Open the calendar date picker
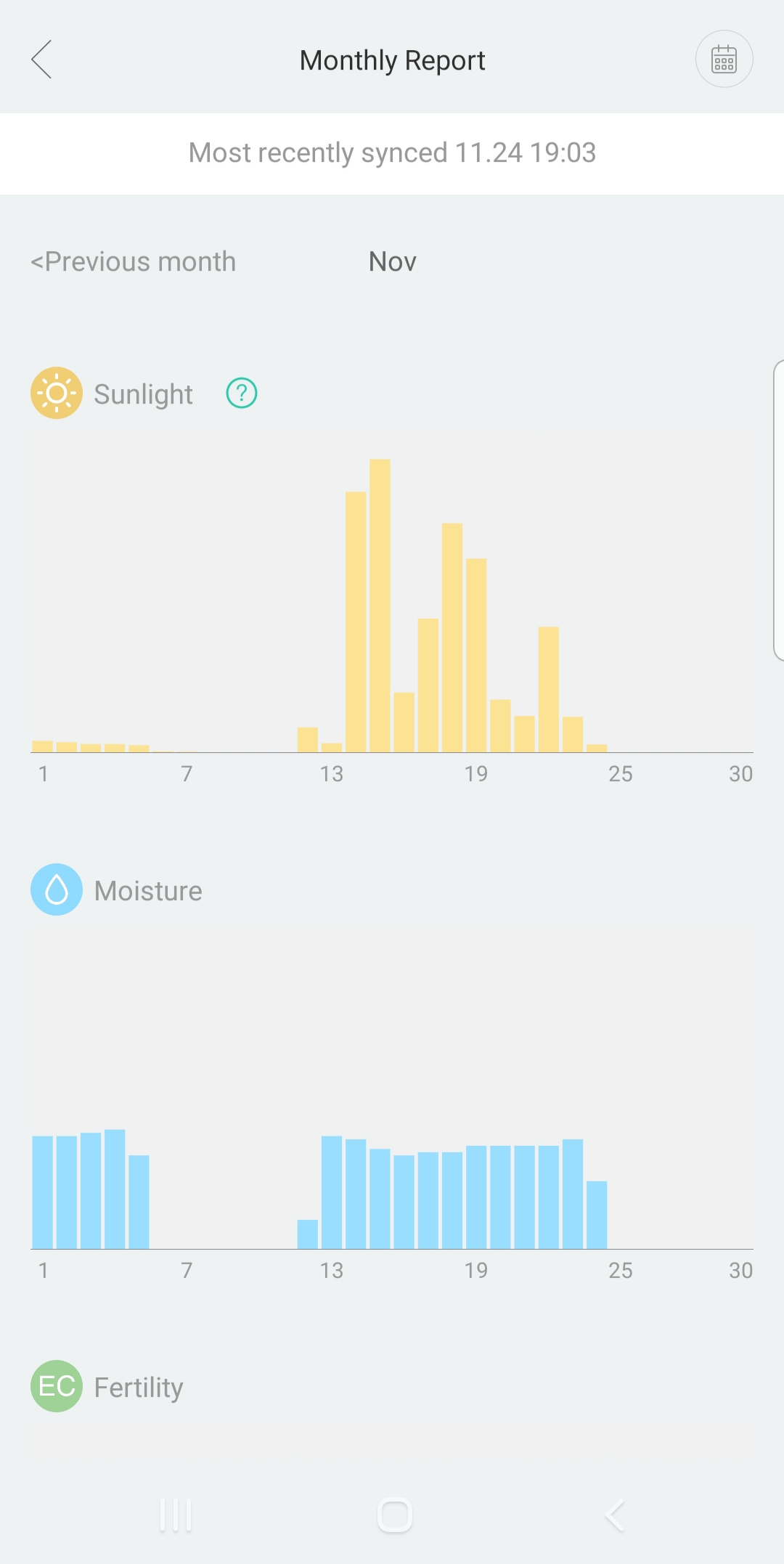784x1564 pixels. [724, 60]
